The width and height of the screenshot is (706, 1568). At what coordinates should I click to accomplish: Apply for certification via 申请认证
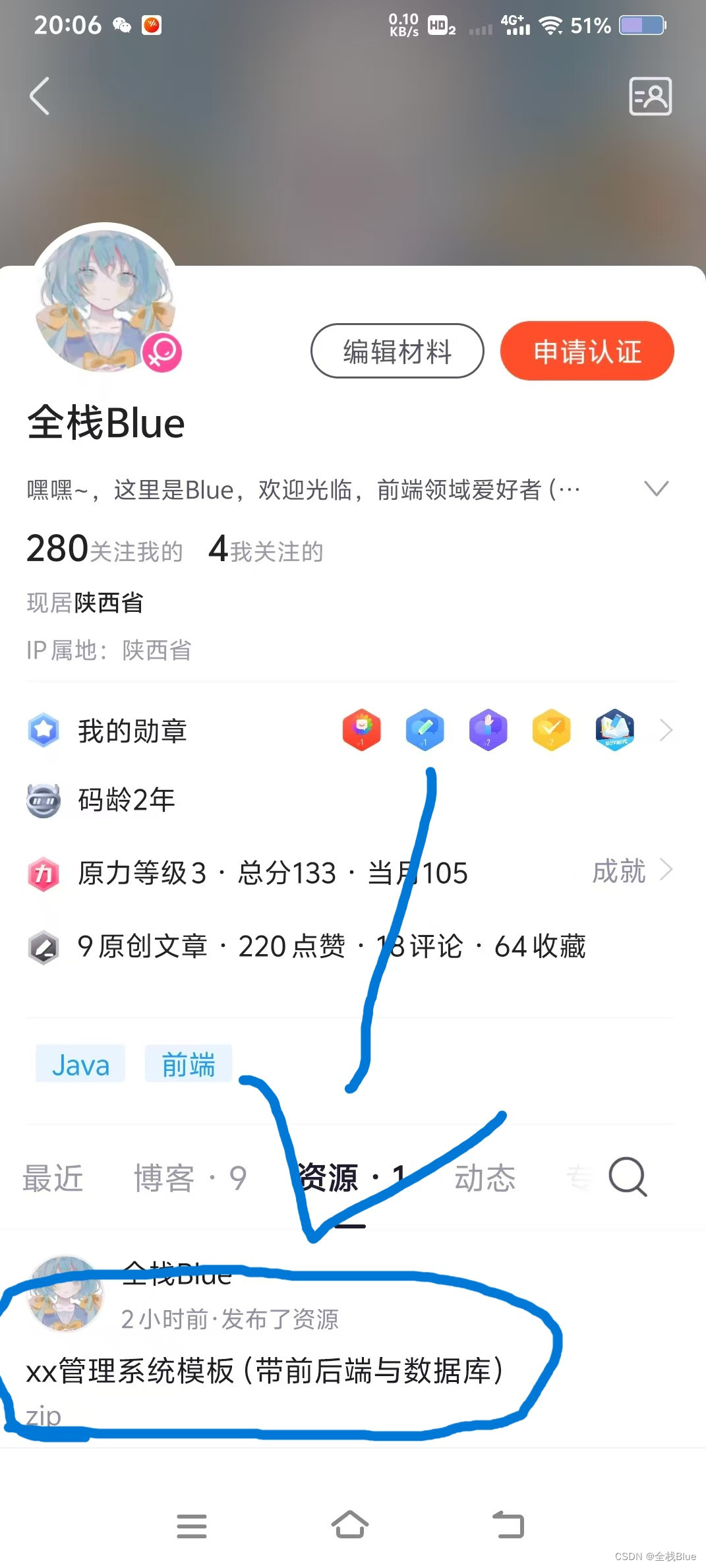(587, 351)
